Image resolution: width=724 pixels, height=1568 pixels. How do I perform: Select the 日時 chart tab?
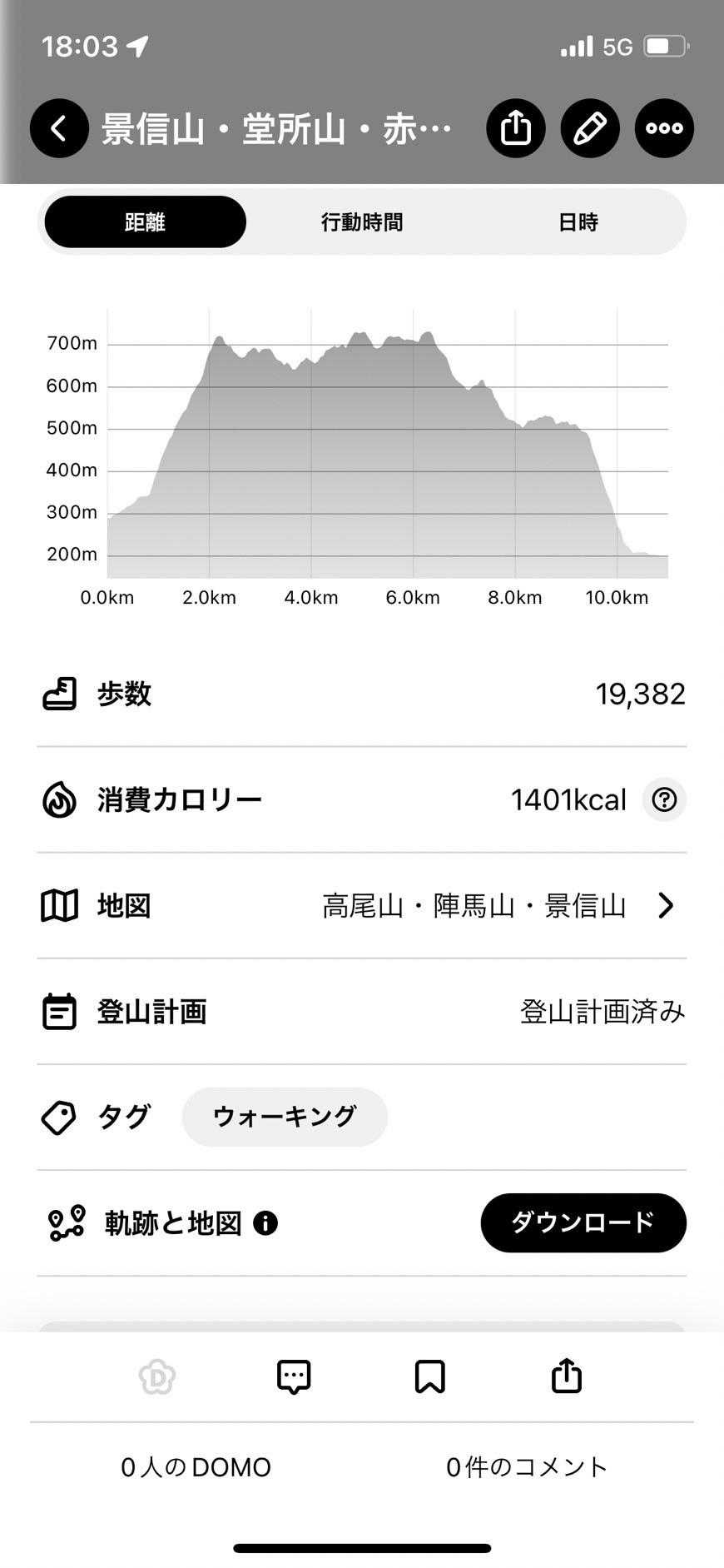coord(578,222)
